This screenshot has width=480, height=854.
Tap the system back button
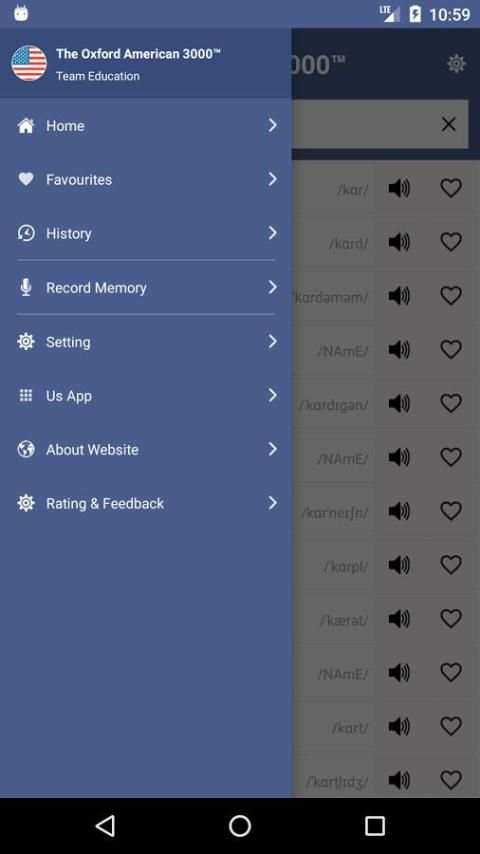[x=105, y=826]
